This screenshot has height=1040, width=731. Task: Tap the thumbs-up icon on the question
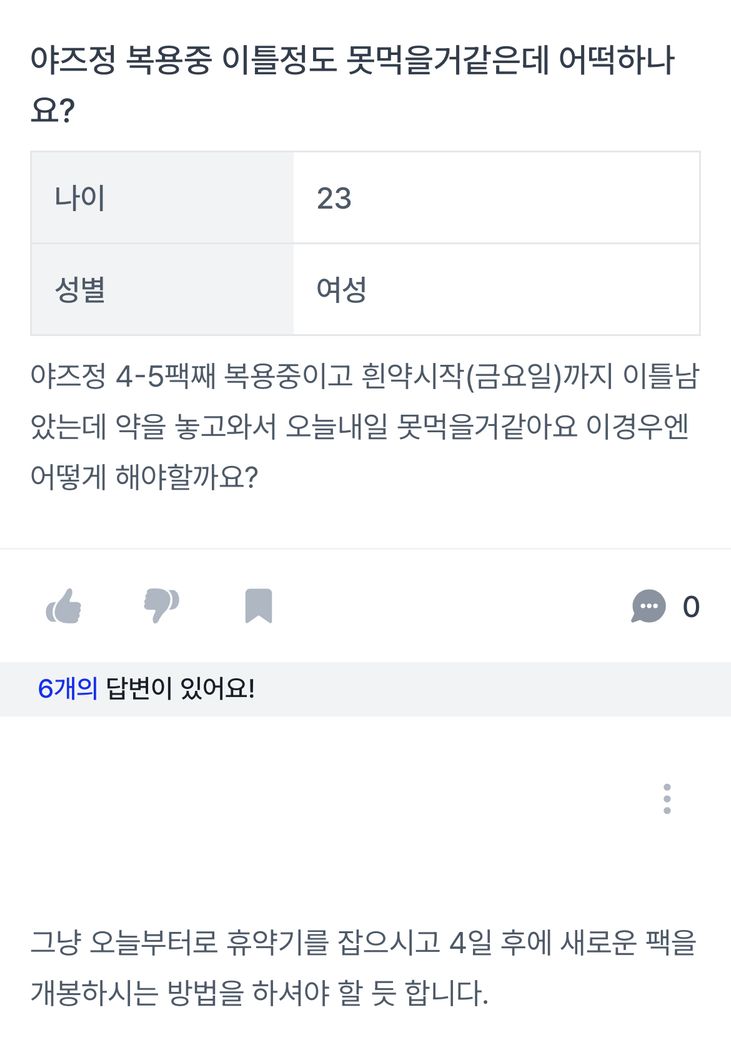64,606
